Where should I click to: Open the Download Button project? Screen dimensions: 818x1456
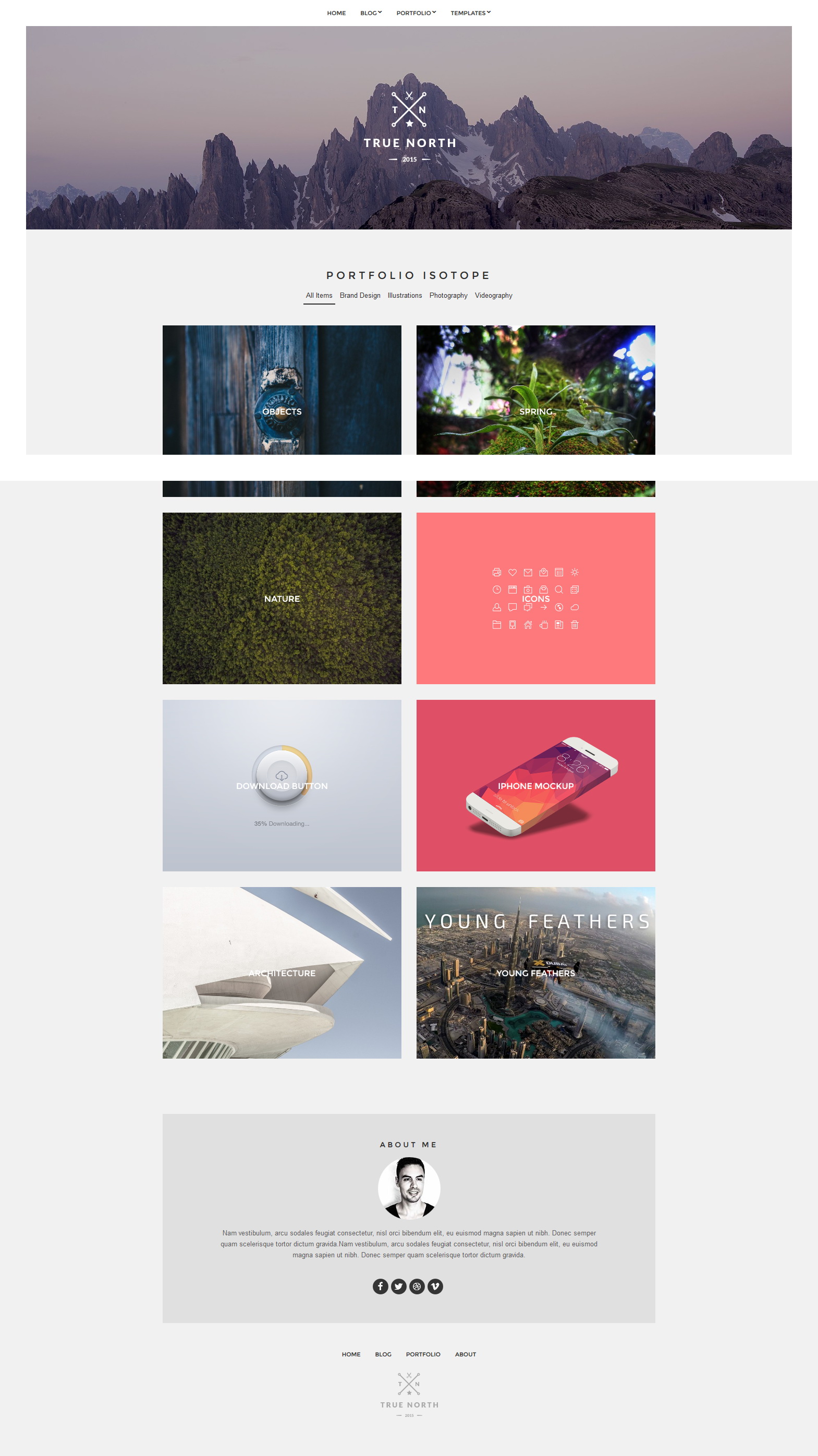click(282, 785)
